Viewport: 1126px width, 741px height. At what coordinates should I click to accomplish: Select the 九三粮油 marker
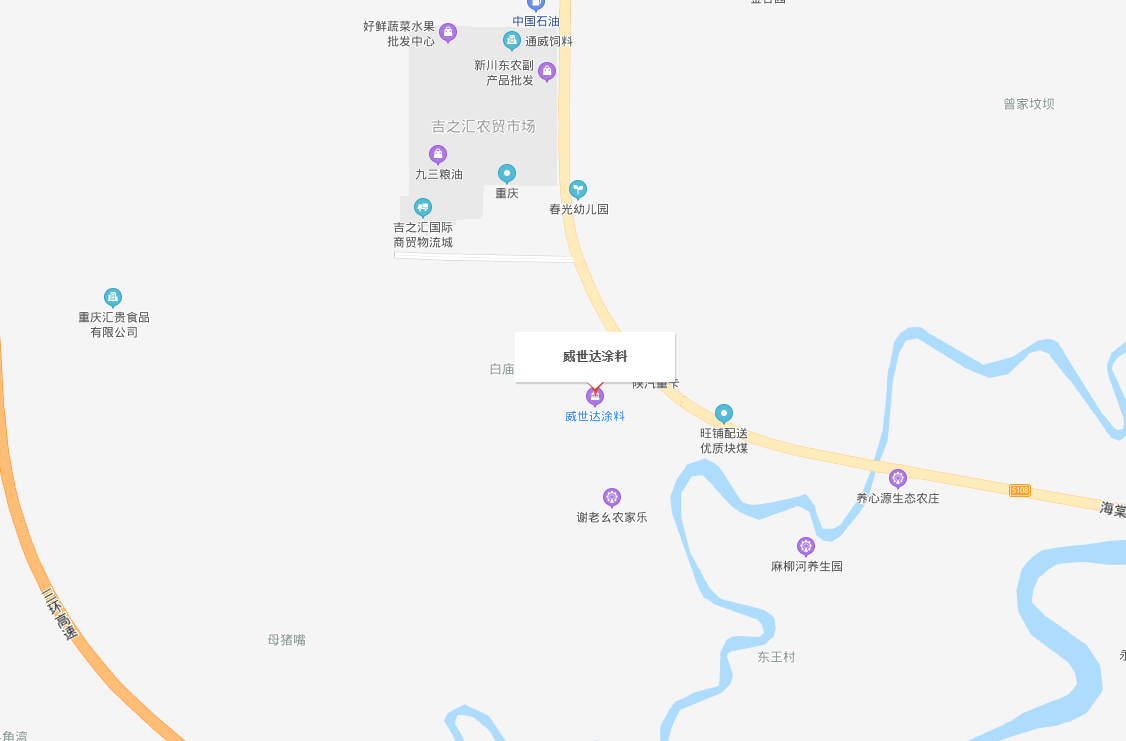(438, 154)
